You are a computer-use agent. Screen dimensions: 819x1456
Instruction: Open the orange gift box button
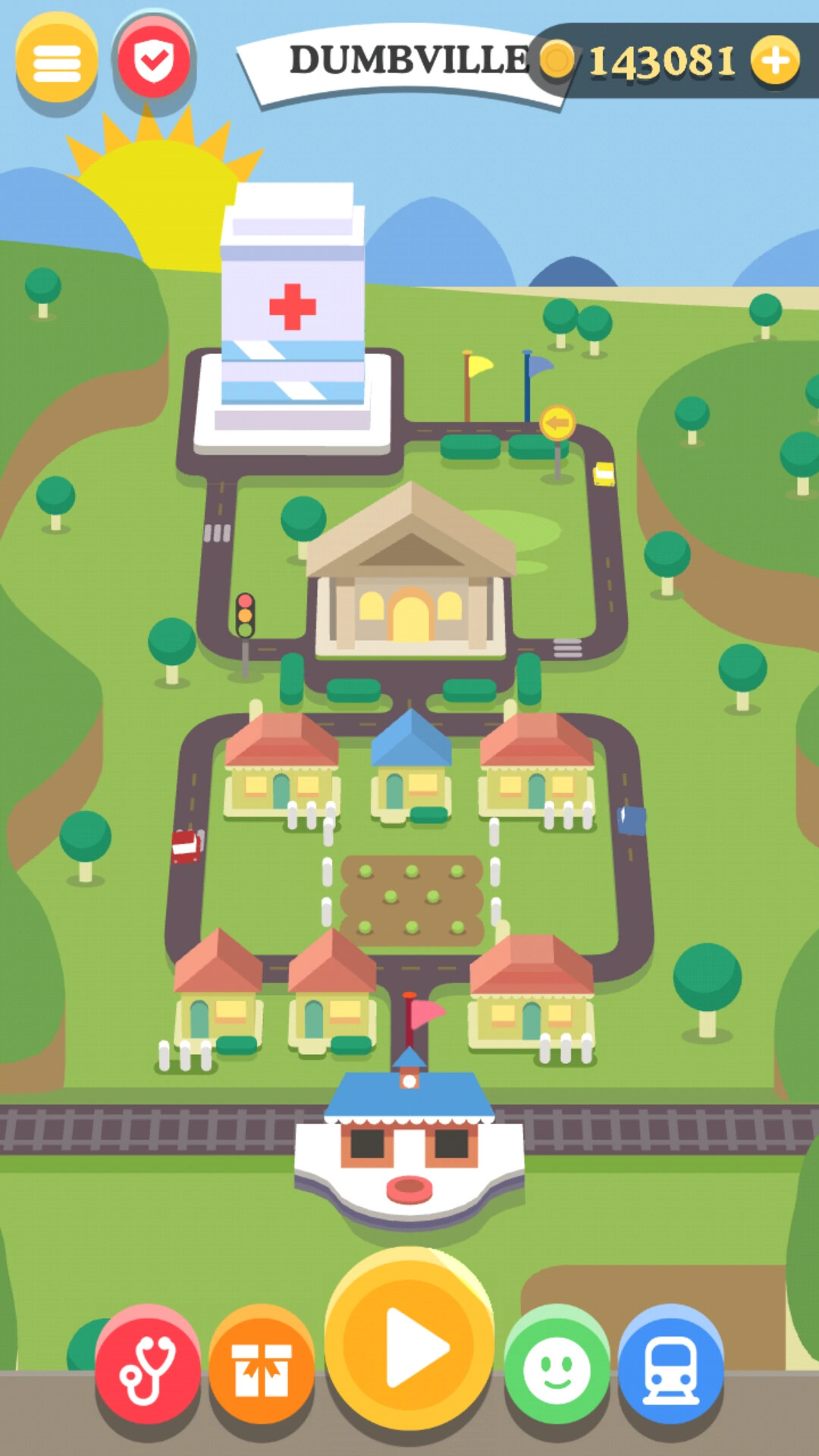click(x=262, y=1370)
